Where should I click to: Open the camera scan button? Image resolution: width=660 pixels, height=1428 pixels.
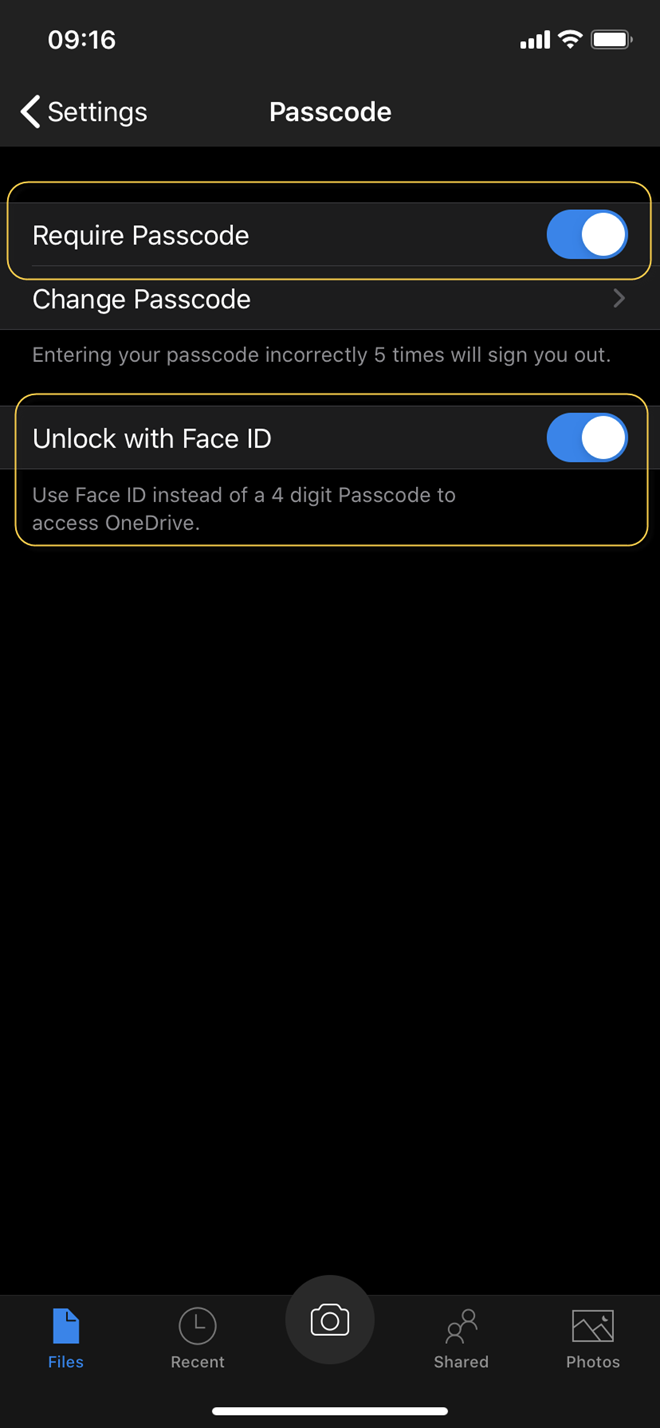click(x=330, y=1321)
